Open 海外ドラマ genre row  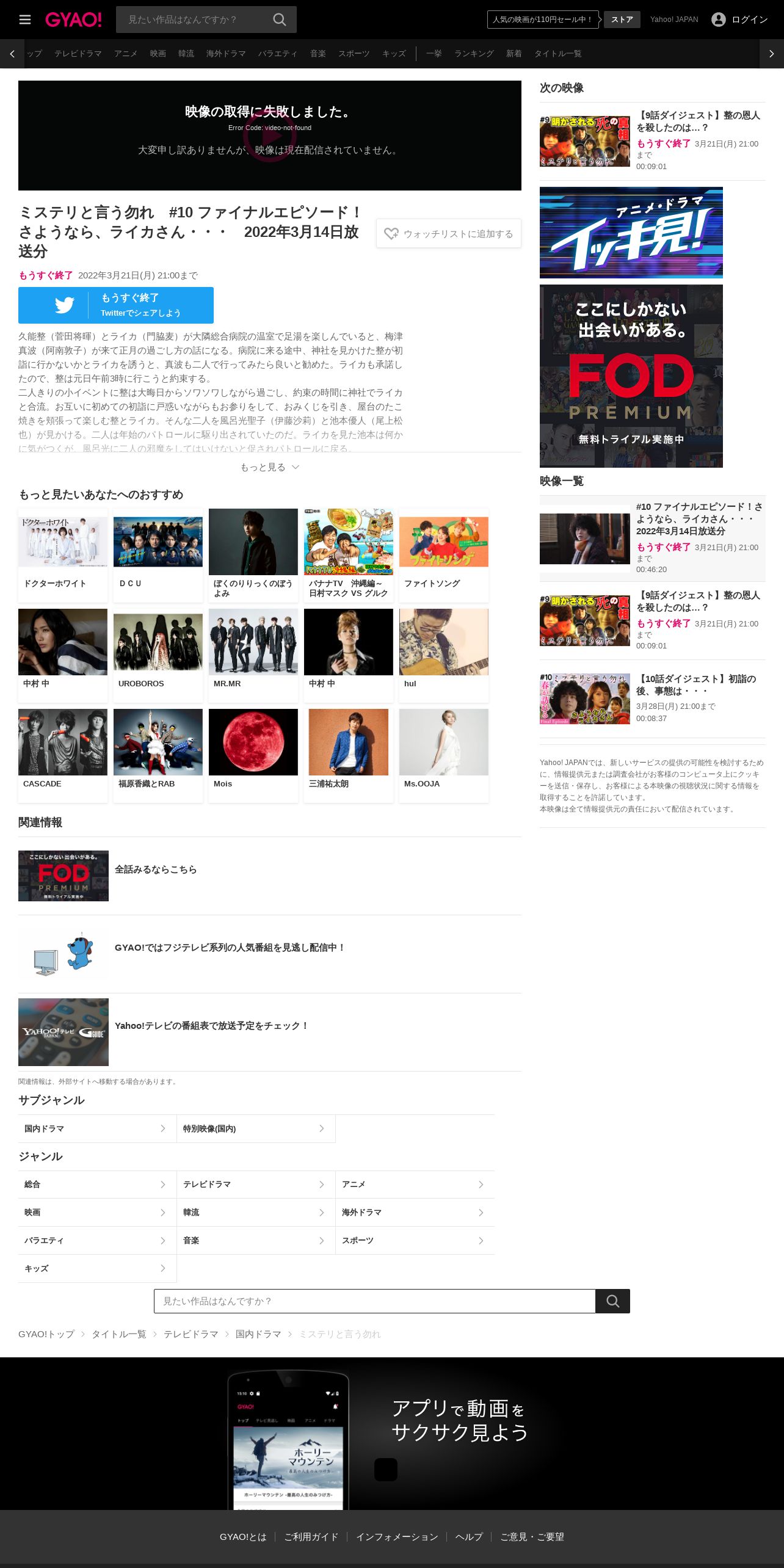click(415, 1212)
